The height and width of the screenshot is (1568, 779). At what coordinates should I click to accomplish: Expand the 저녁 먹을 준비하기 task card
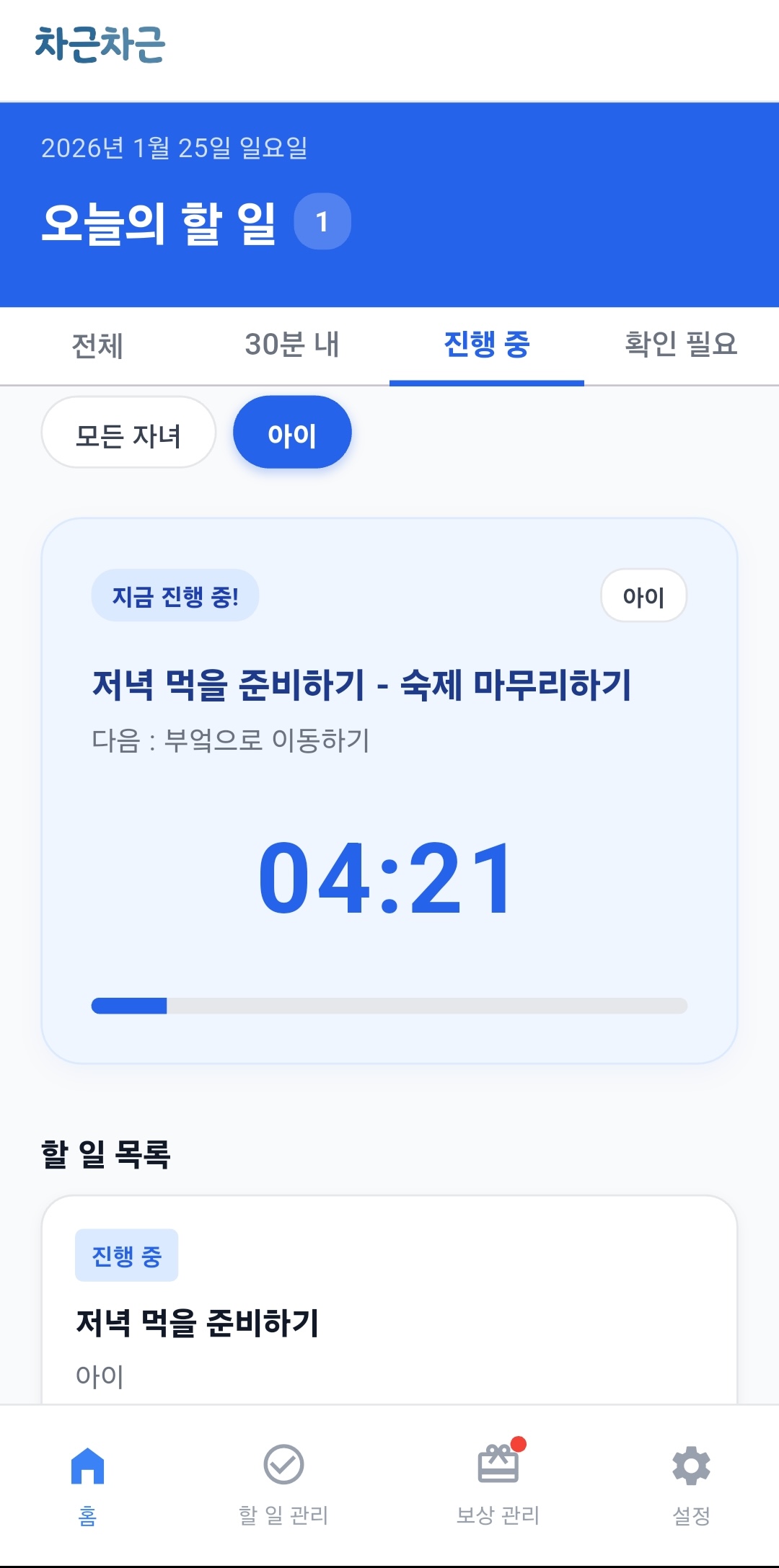click(389, 1305)
